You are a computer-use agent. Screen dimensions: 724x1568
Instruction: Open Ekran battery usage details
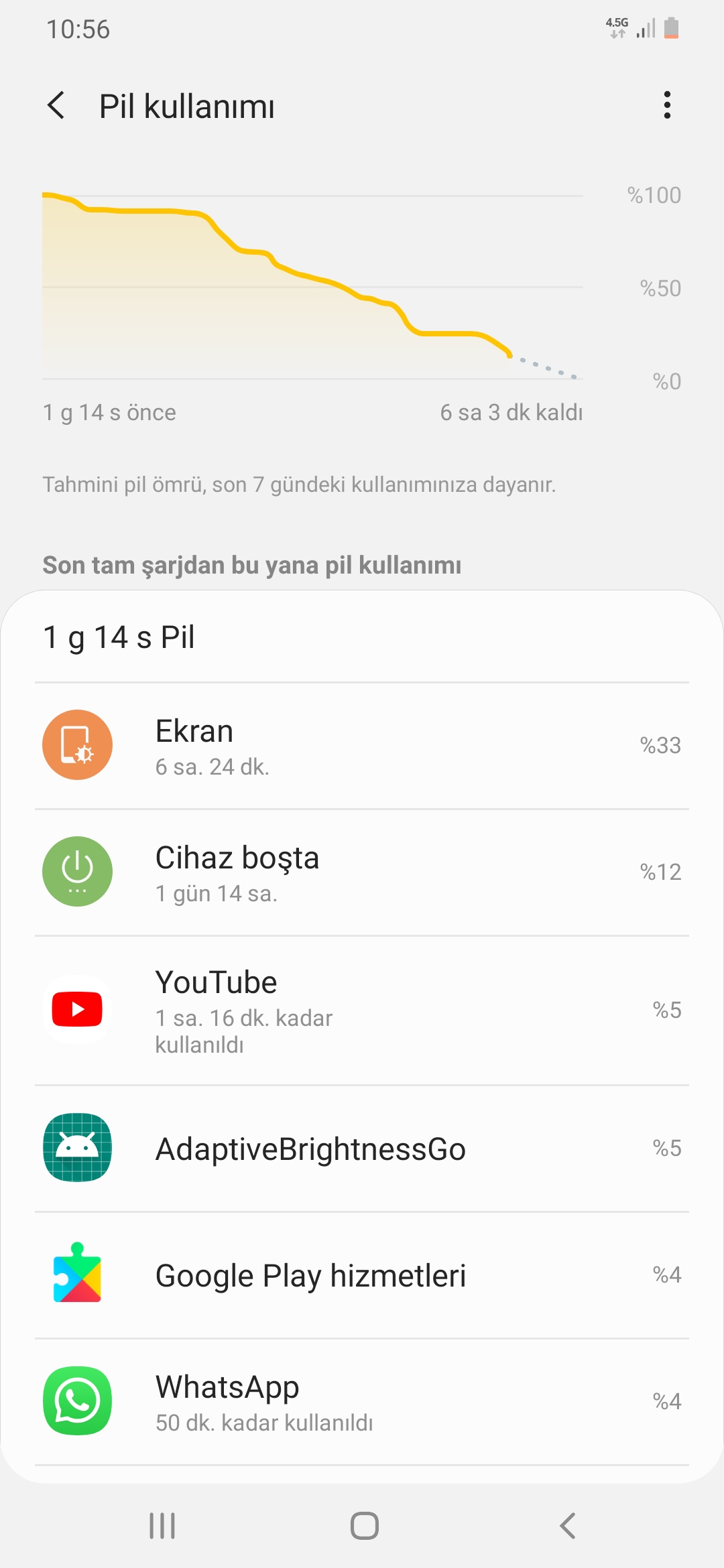point(362,746)
